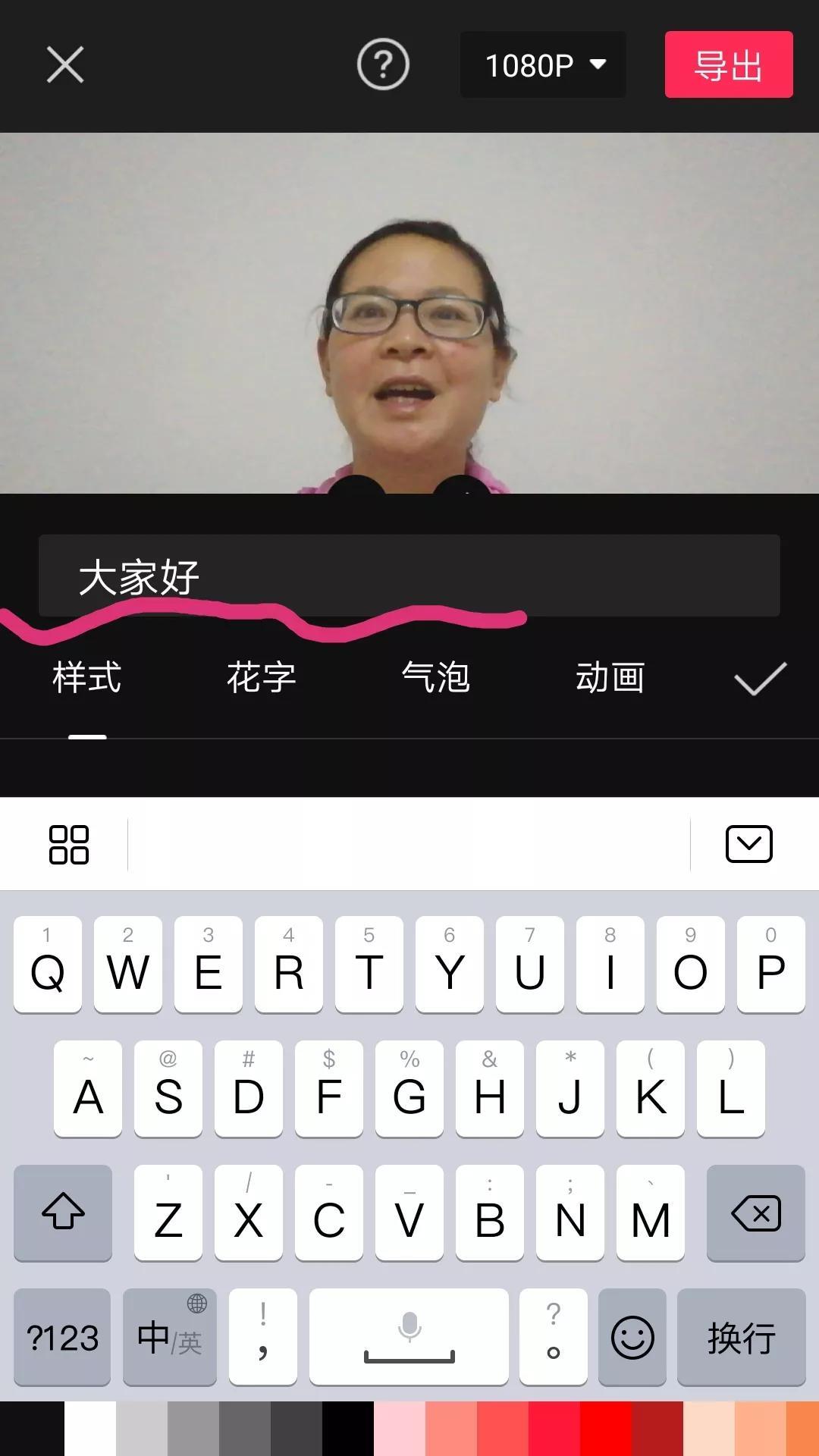
Task: Close the video editor
Action: (65, 64)
